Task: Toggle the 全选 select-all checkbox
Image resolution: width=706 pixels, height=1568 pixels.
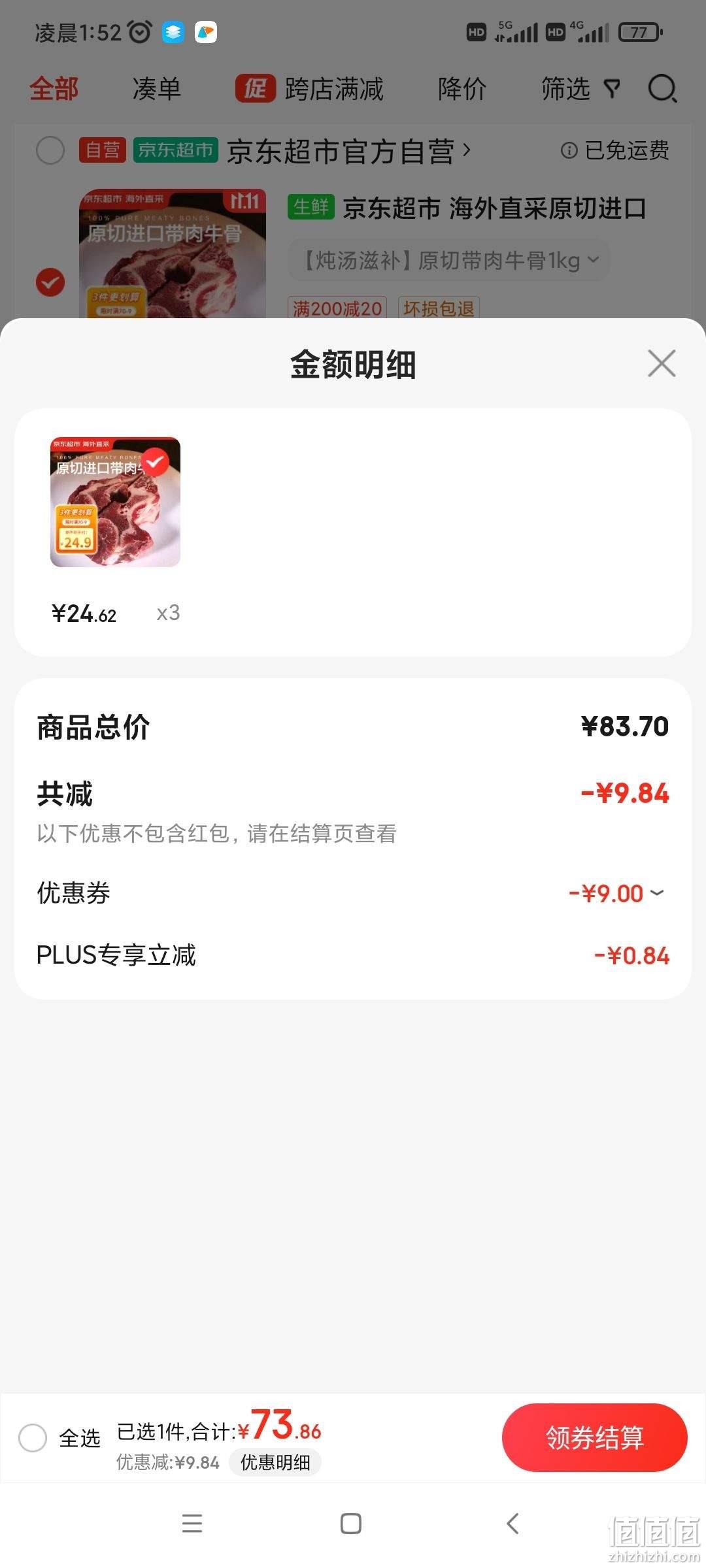Action: point(33,1437)
